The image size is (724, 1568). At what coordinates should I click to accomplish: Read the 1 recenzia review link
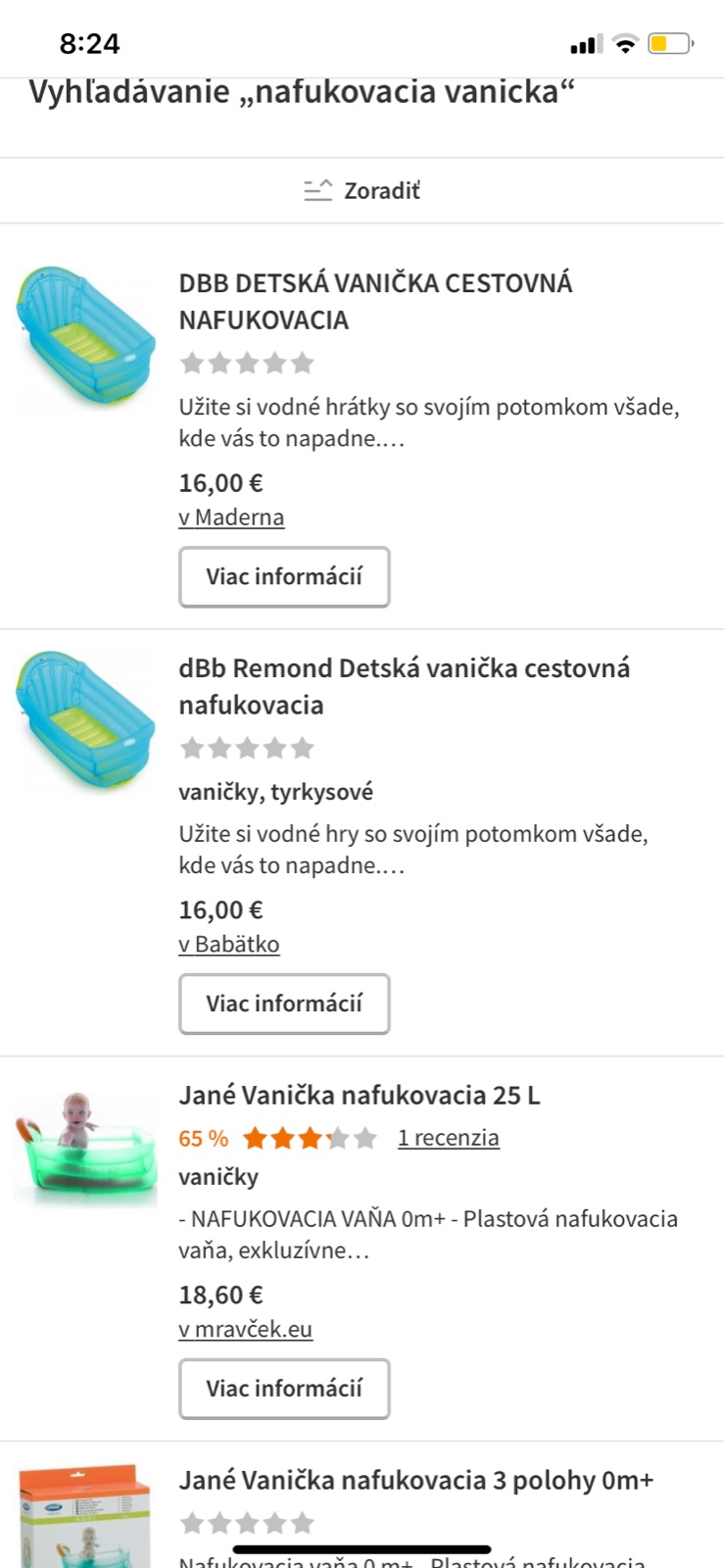448,1138
